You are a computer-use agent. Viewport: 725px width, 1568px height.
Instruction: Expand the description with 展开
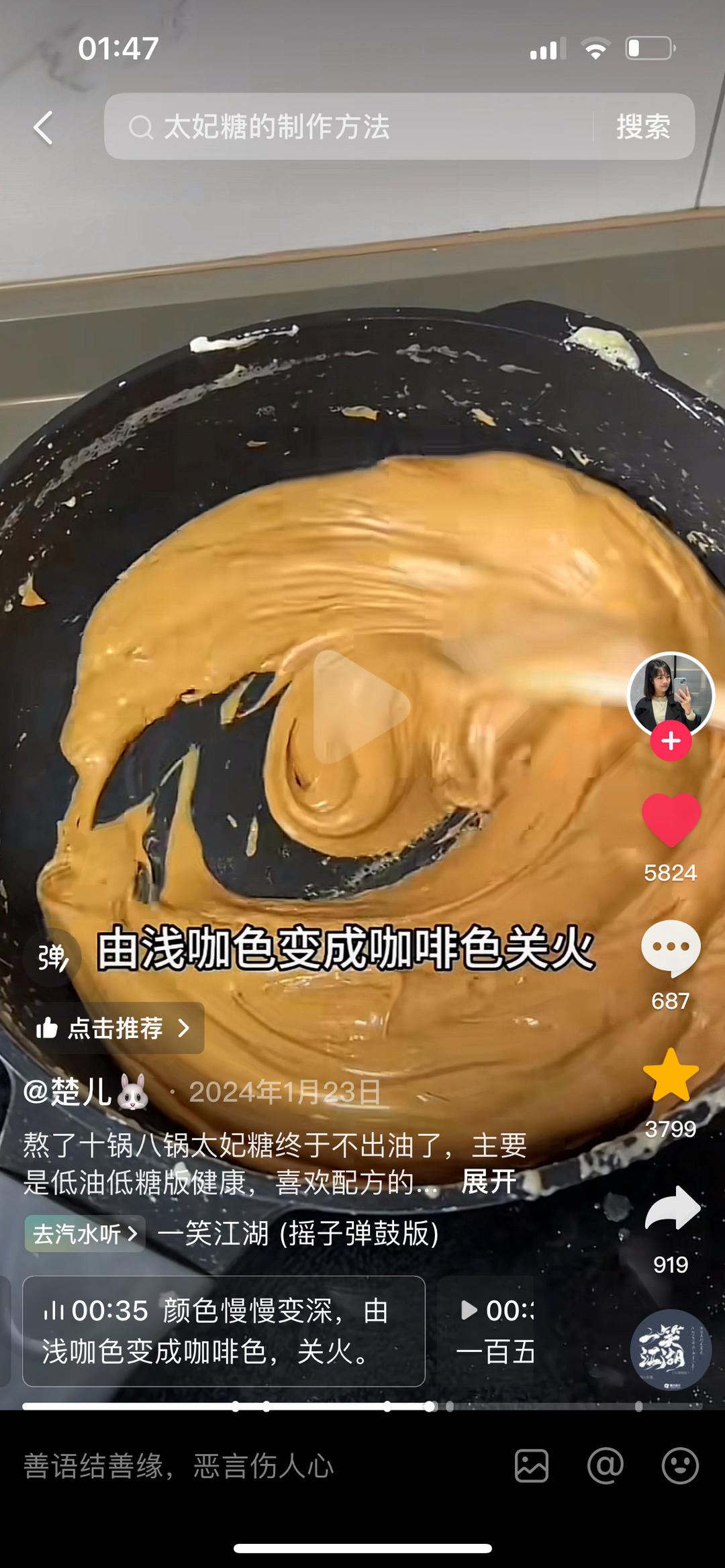tap(487, 1181)
